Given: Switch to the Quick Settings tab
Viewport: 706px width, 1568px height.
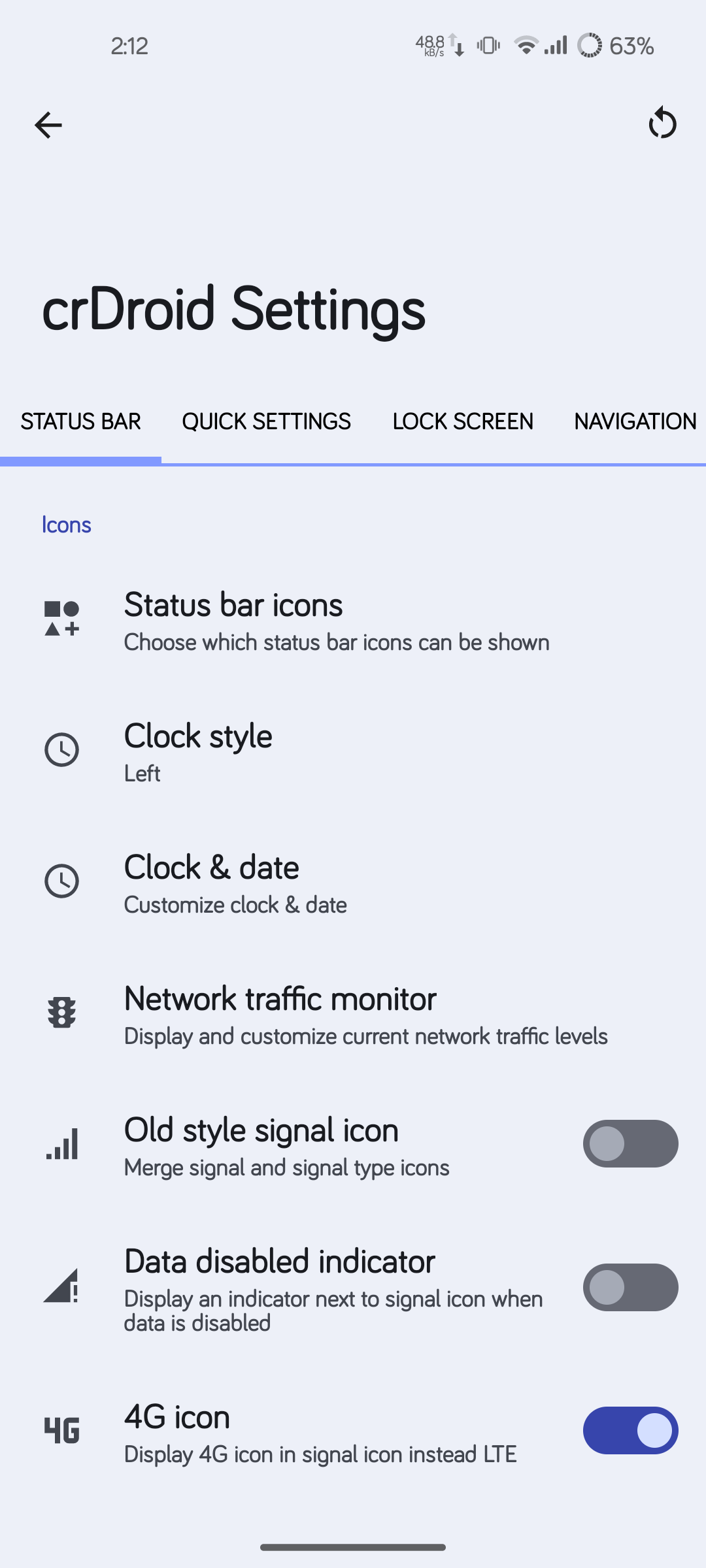Looking at the screenshot, I should 266,421.
